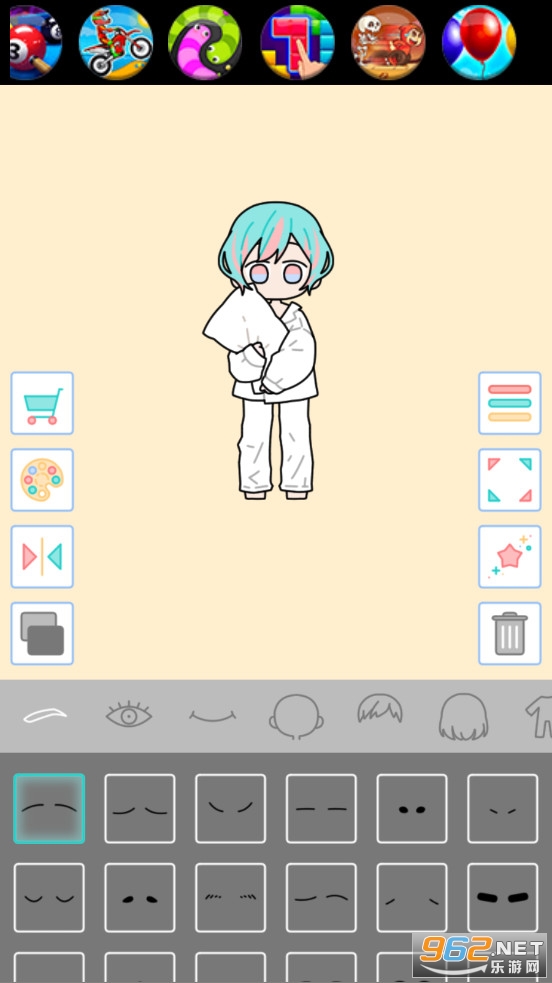Choose the thick bold eyebrows
The width and height of the screenshot is (552, 983).
503,898
